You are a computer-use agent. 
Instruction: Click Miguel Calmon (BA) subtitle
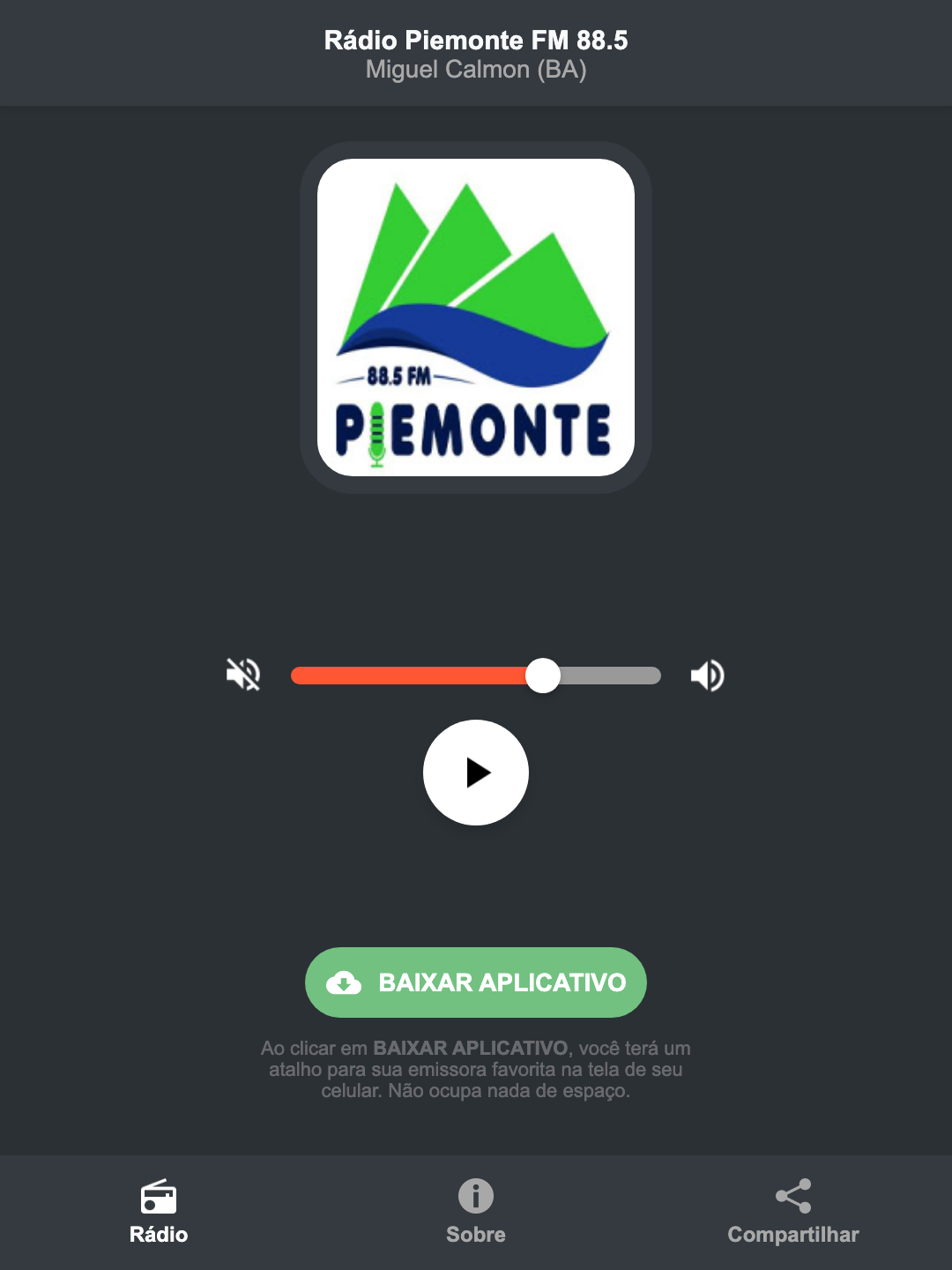click(x=475, y=69)
